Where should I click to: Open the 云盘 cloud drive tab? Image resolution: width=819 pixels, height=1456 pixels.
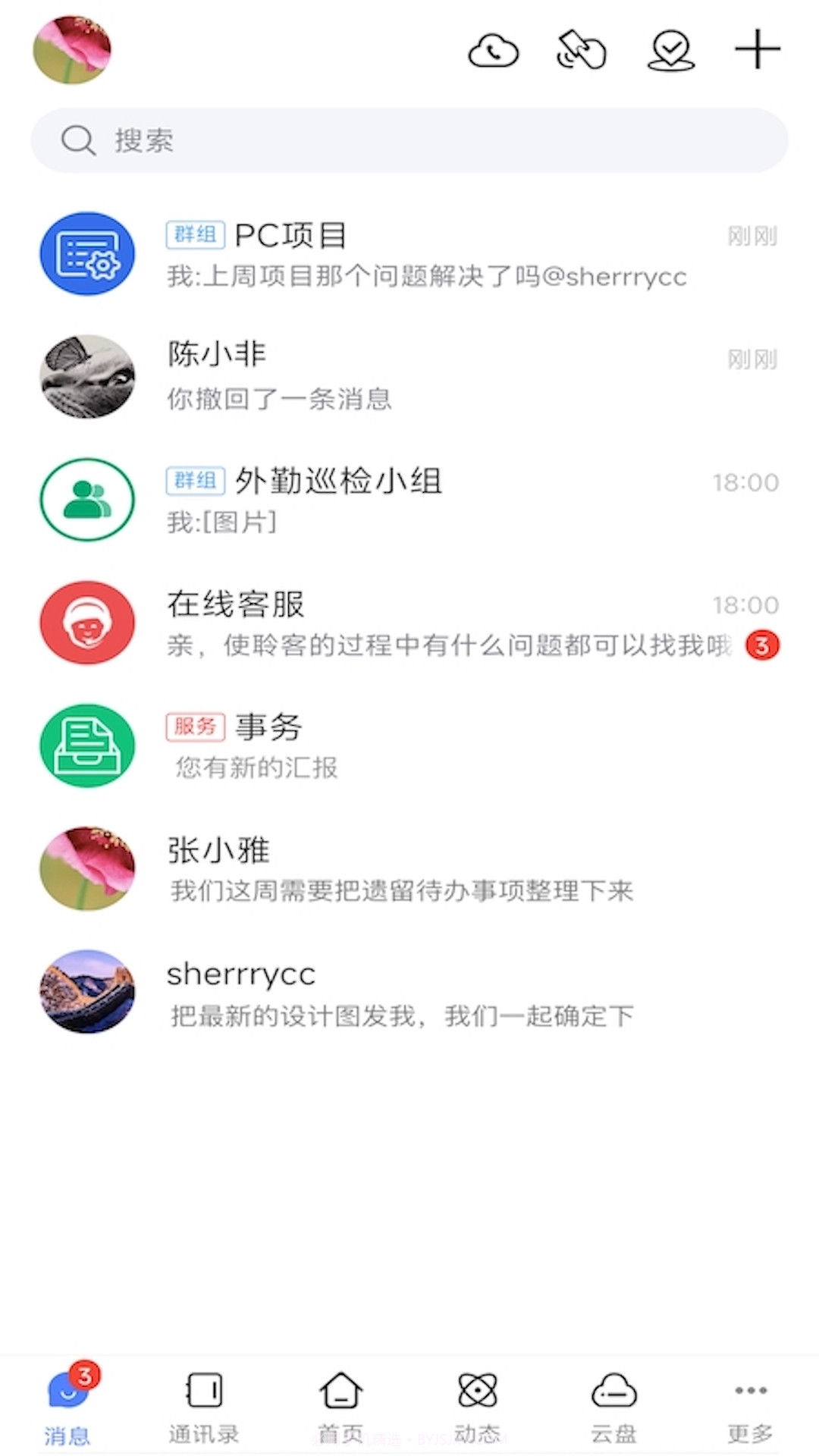pos(613,1407)
